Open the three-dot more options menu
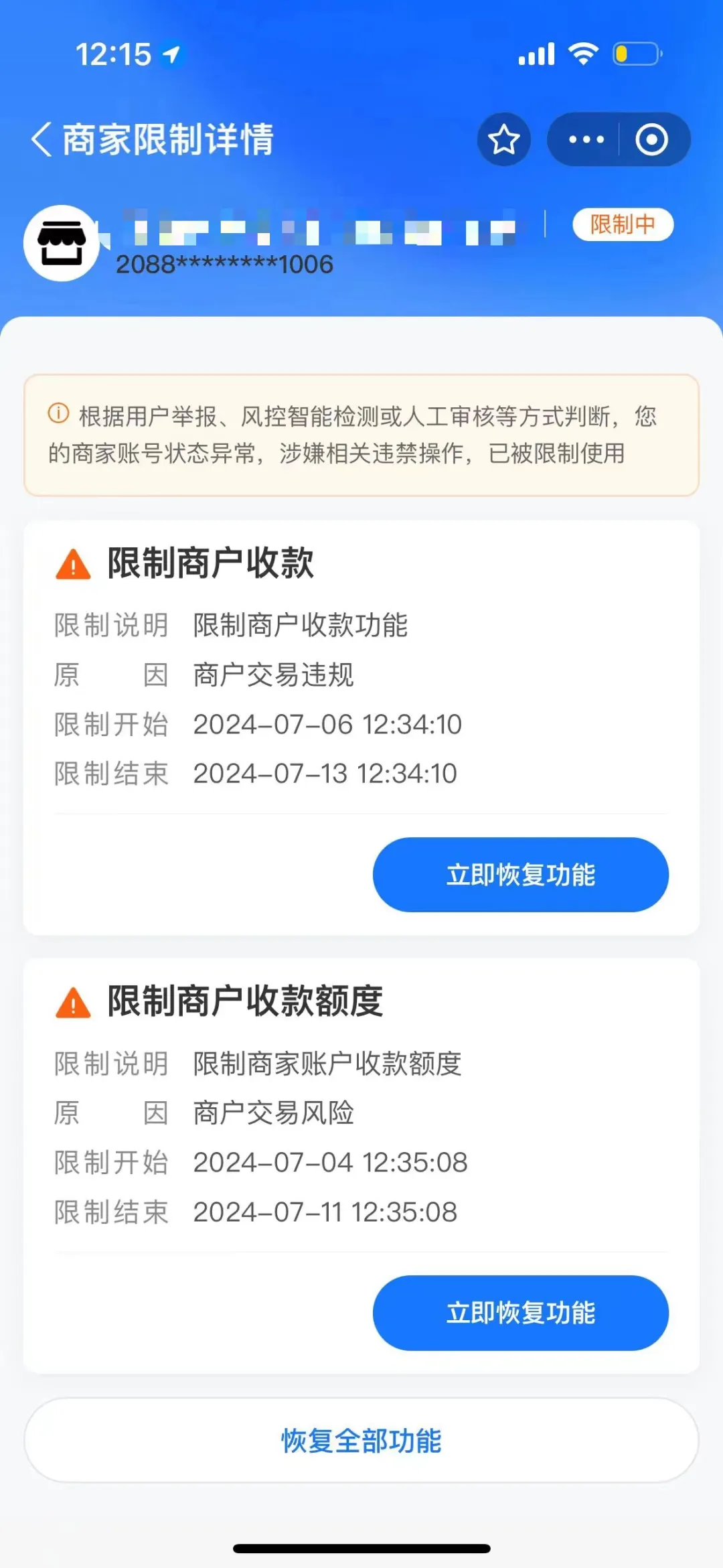Image resolution: width=723 pixels, height=1568 pixels. [x=586, y=139]
